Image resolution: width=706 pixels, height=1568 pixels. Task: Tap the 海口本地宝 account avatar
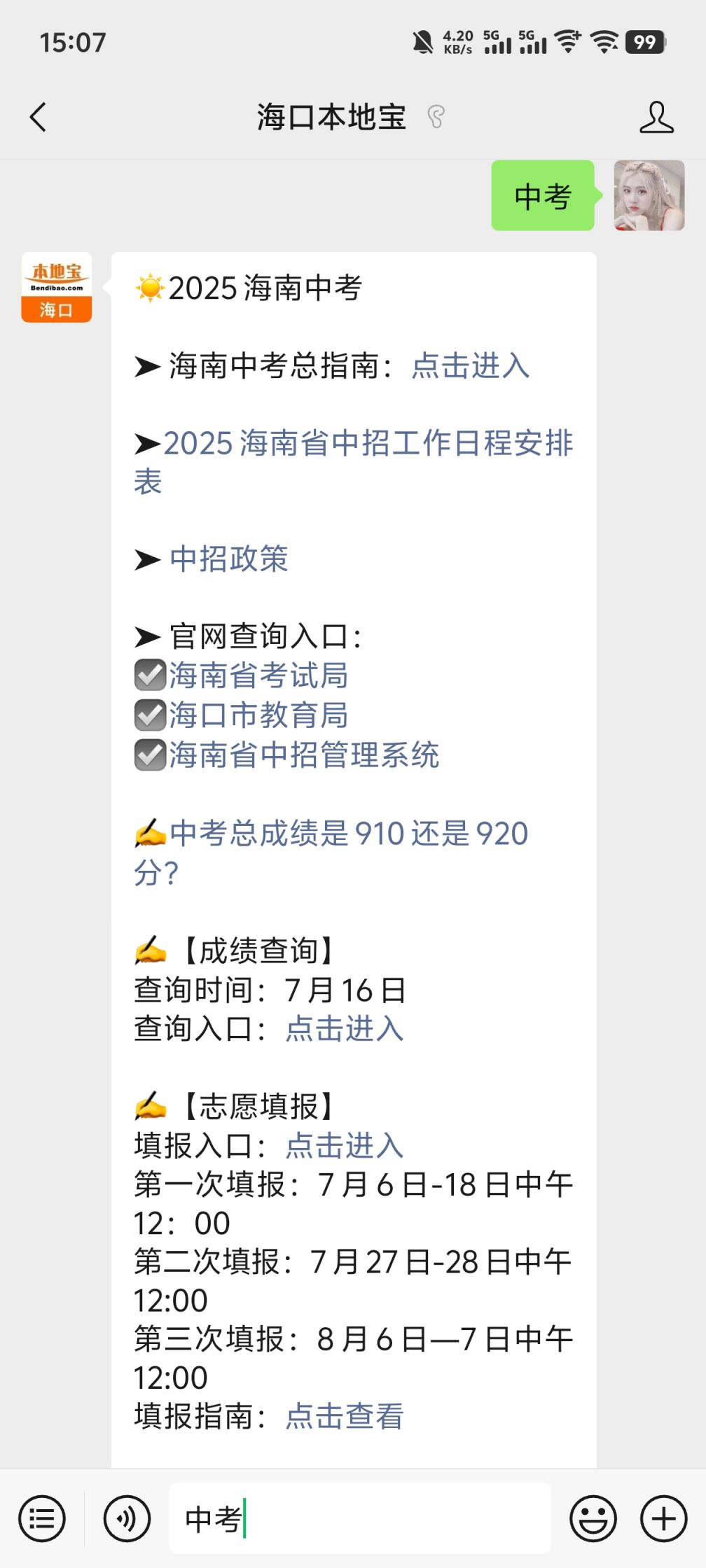56,287
